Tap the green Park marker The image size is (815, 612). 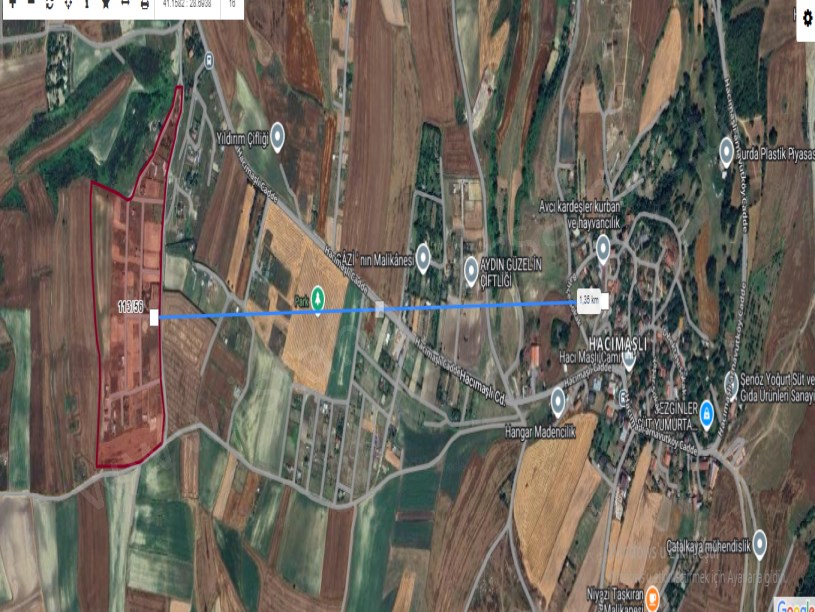pos(317,298)
